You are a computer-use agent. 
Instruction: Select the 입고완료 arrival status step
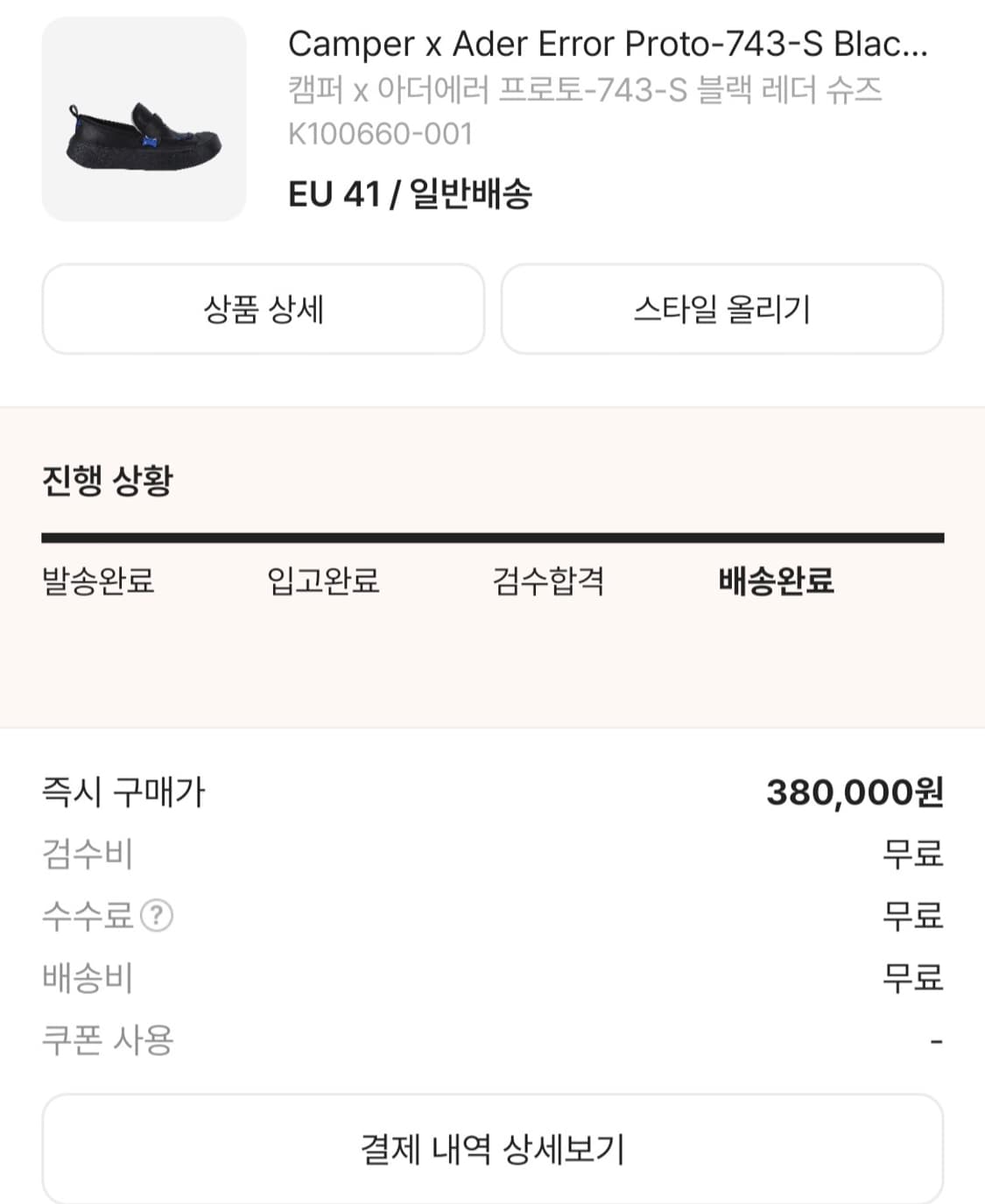click(325, 582)
